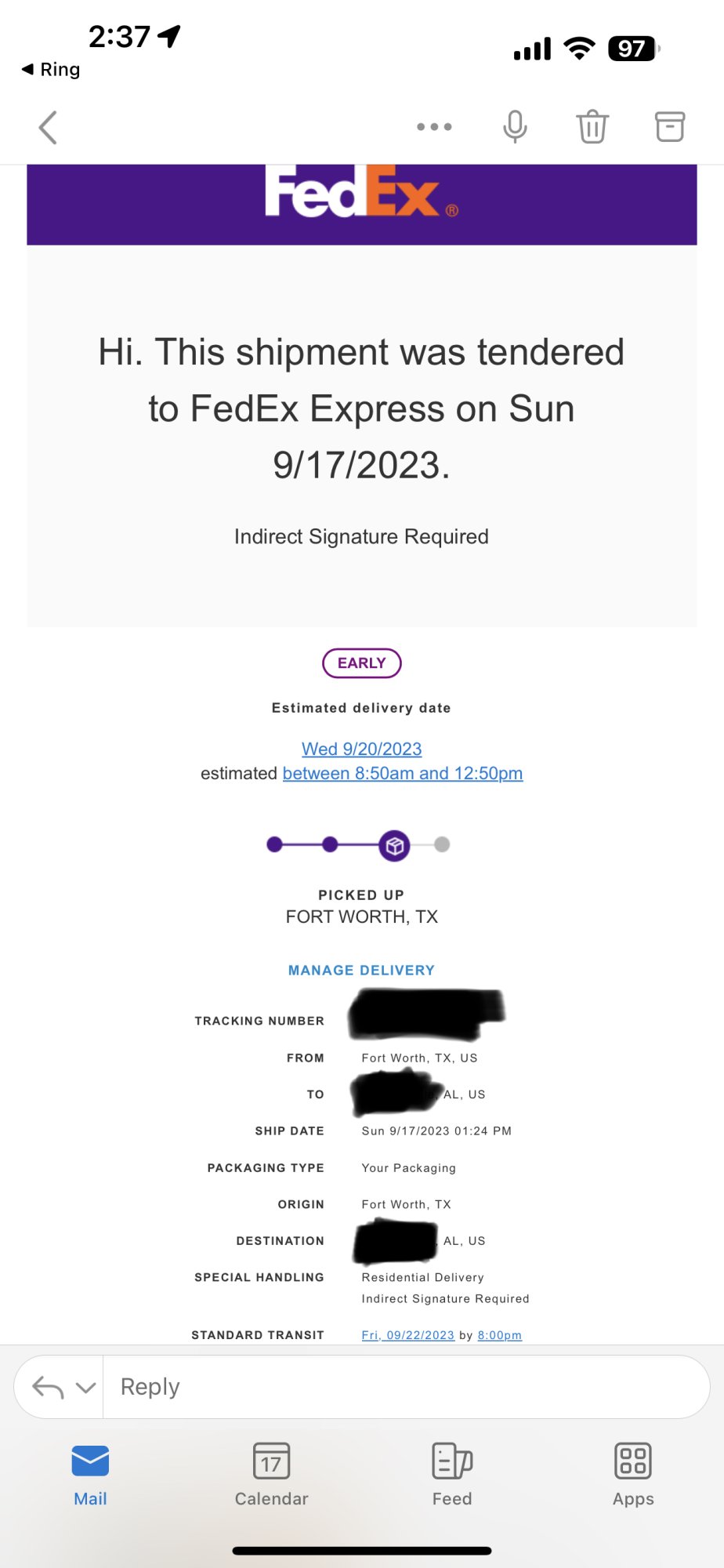Delete this email with trash icon
This screenshot has width=724, height=1568.
pos(592,126)
